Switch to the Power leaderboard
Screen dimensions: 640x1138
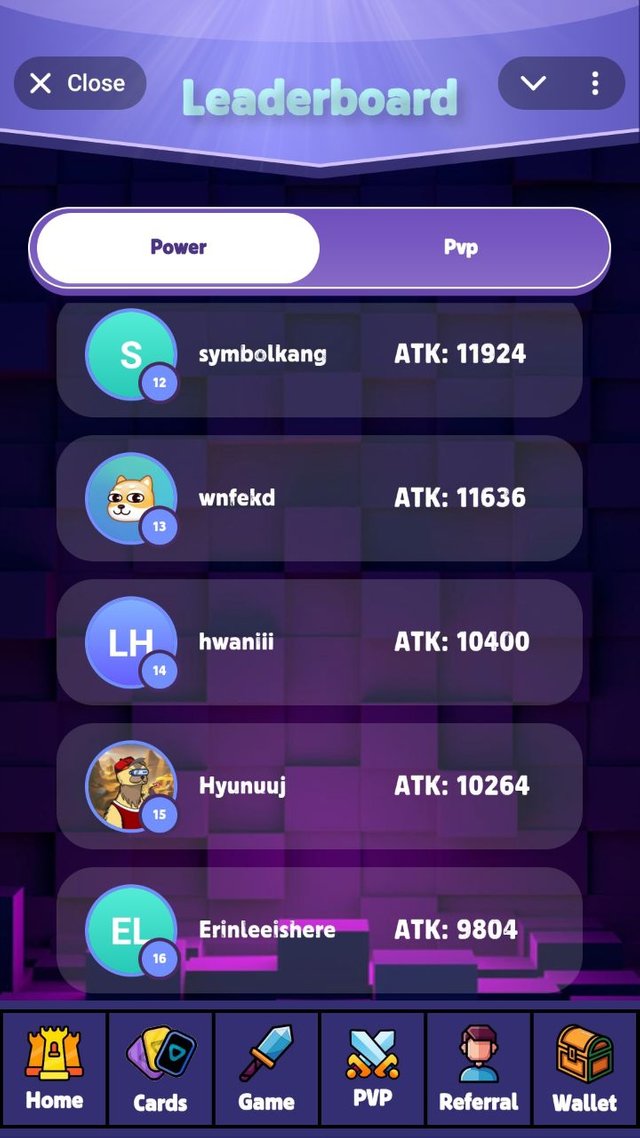tap(178, 247)
